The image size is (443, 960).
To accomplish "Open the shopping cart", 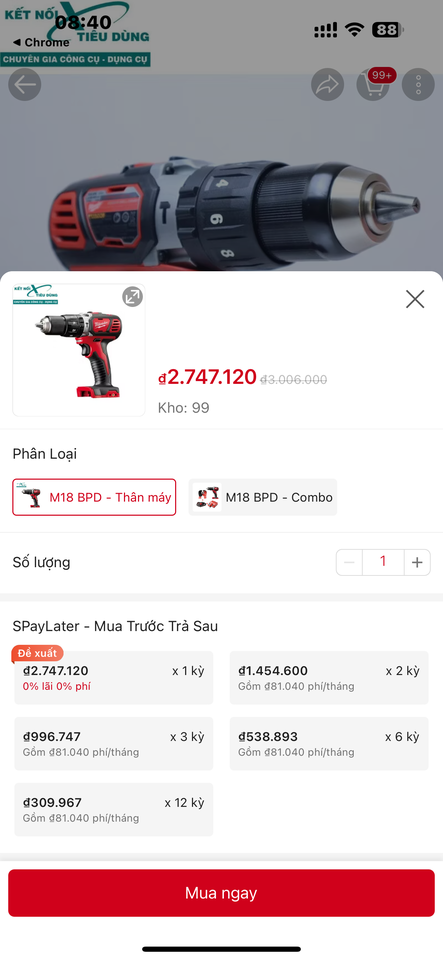I will point(373,84).
